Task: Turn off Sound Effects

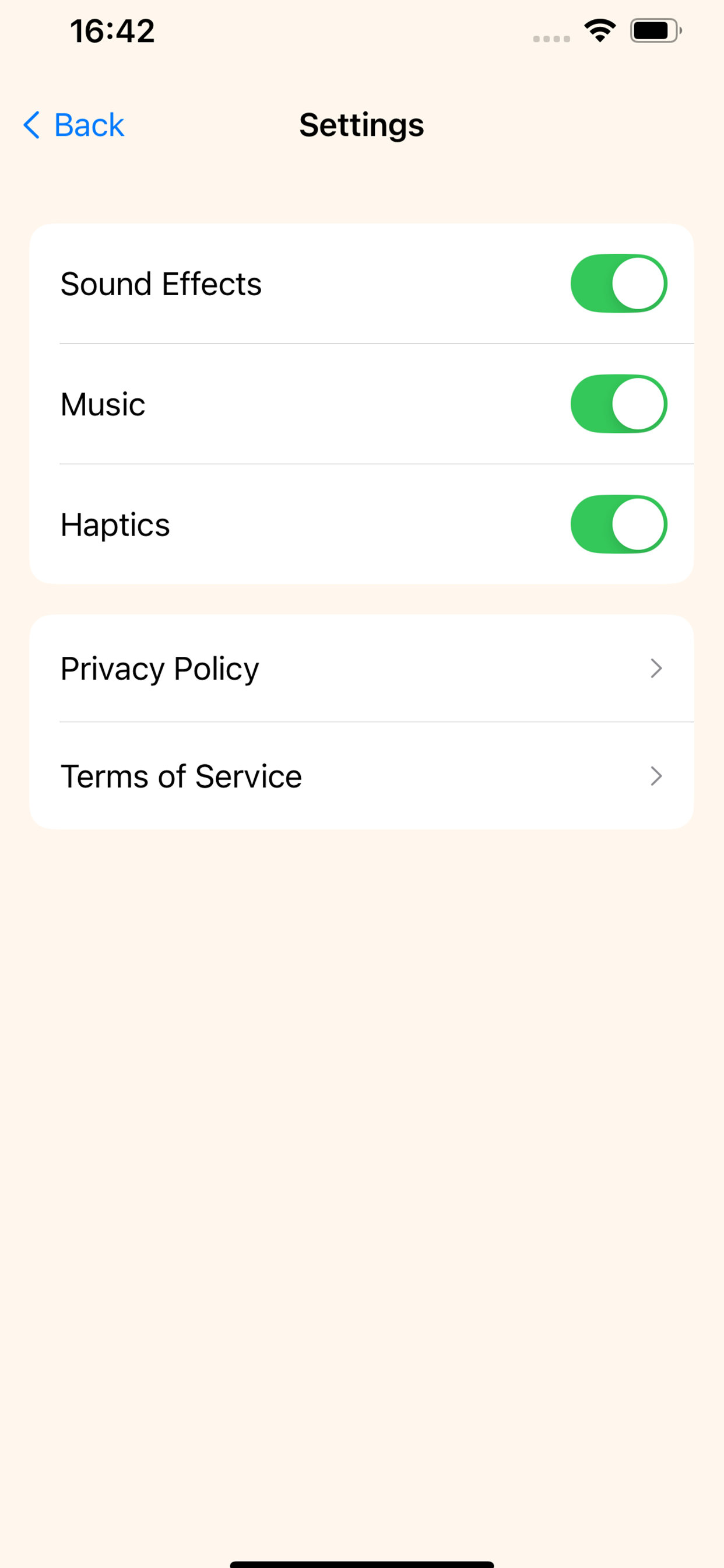Action: pyautogui.click(x=618, y=283)
